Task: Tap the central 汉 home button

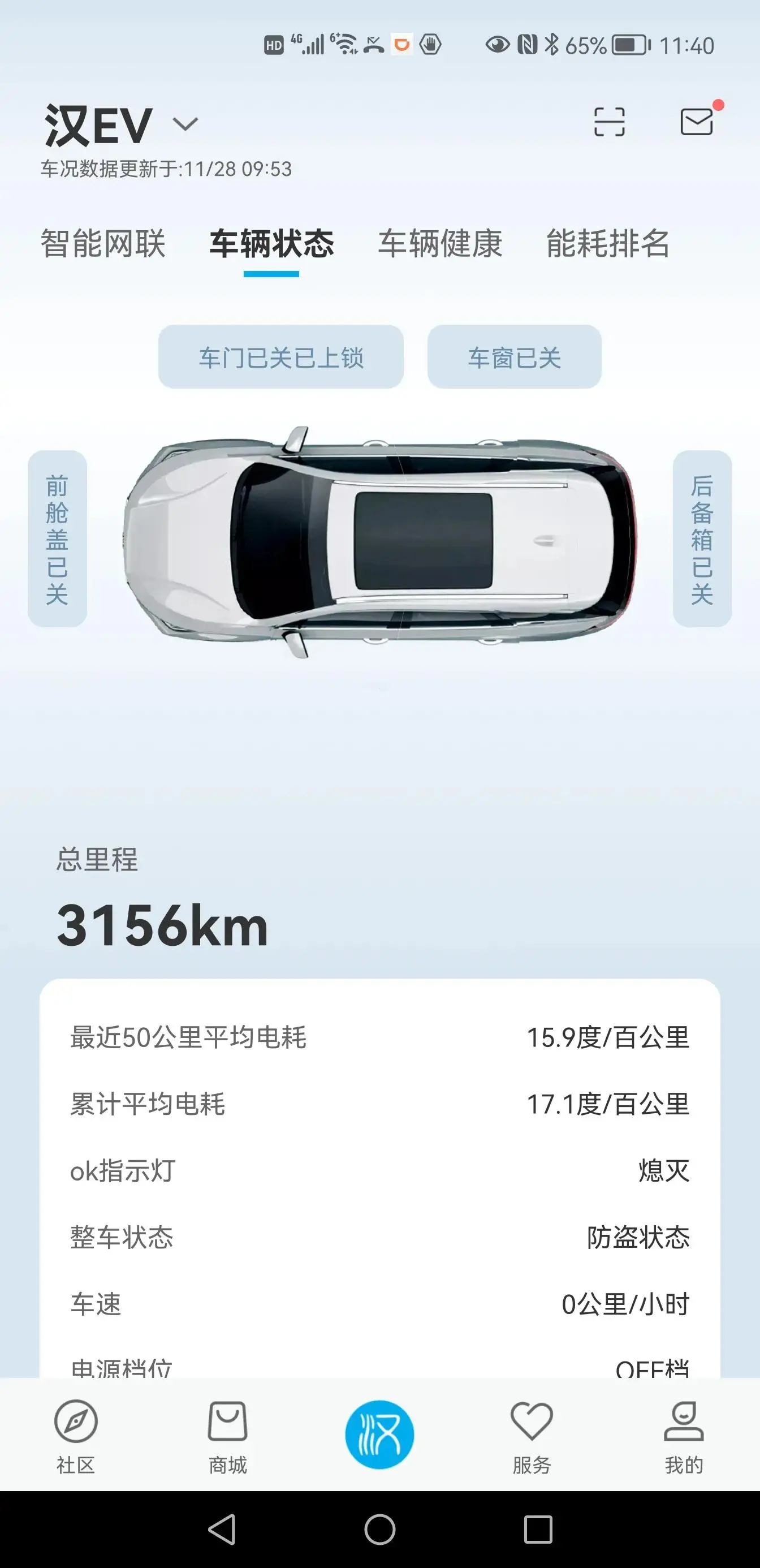Action: (x=379, y=1435)
